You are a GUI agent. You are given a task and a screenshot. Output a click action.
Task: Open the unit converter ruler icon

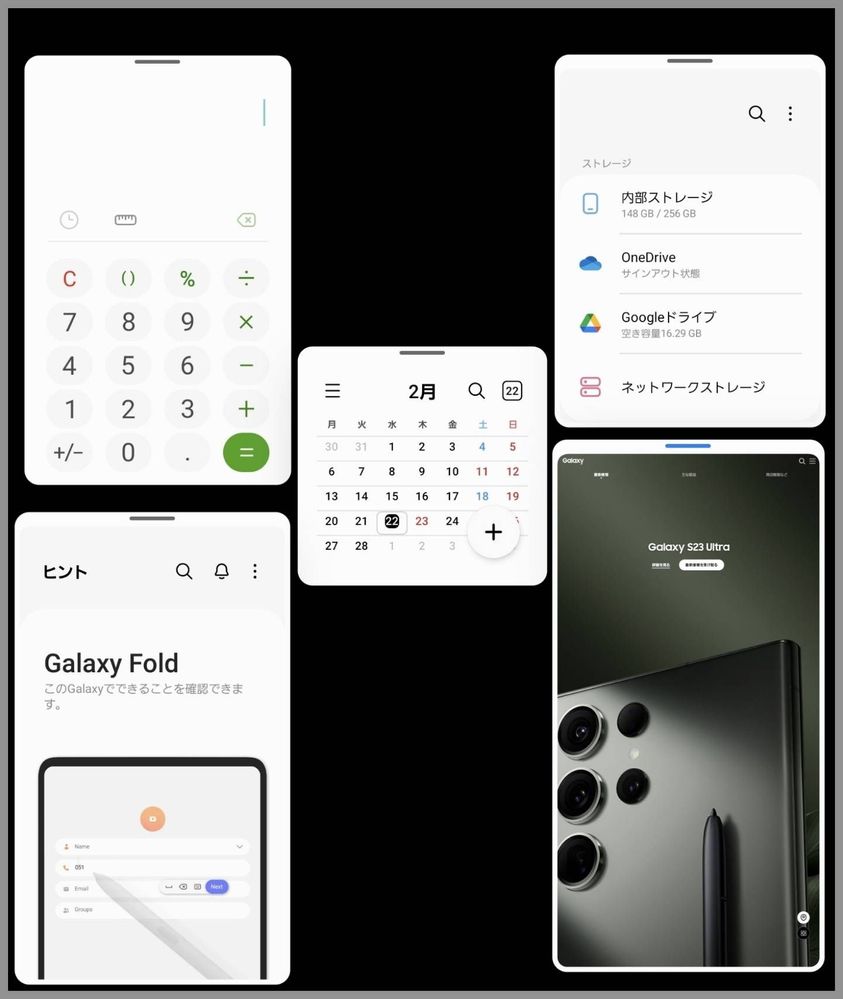pyautogui.click(x=125, y=220)
